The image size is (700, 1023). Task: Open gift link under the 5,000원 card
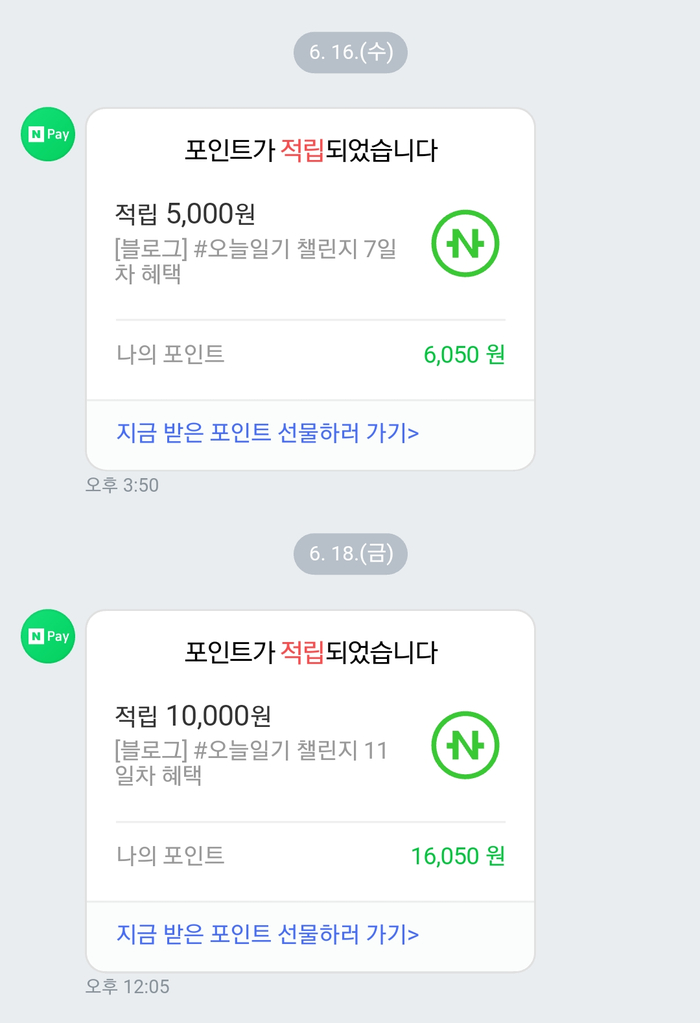[x=268, y=433]
